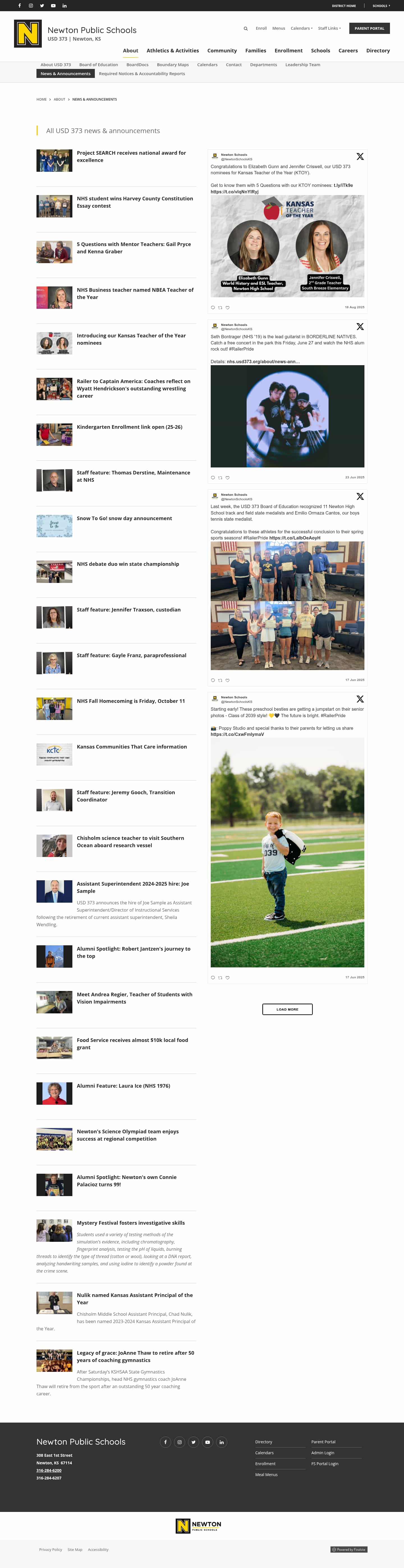Open the site search icon

tap(245, 29)
